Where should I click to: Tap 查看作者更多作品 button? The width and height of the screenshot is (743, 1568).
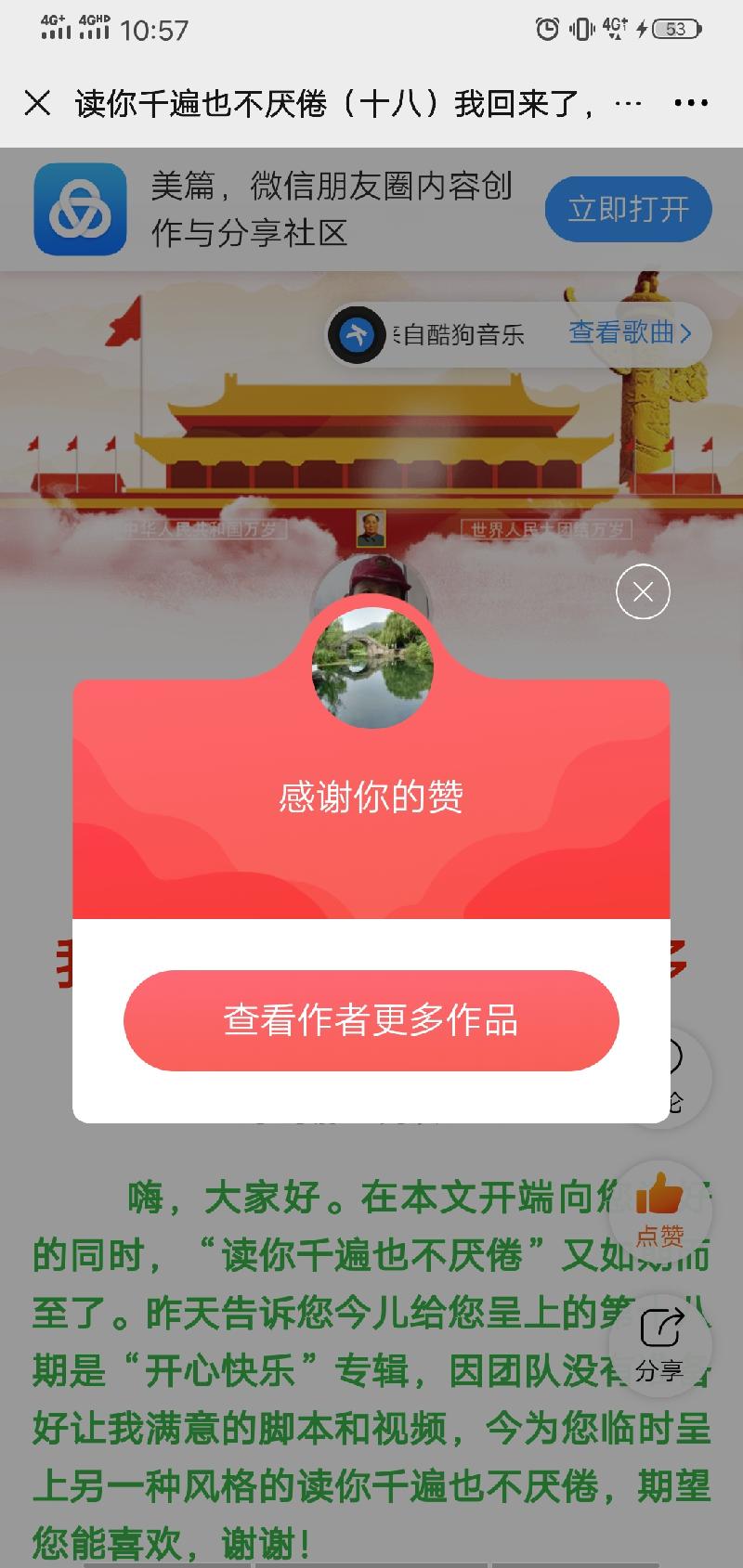tap(371, 1020)
